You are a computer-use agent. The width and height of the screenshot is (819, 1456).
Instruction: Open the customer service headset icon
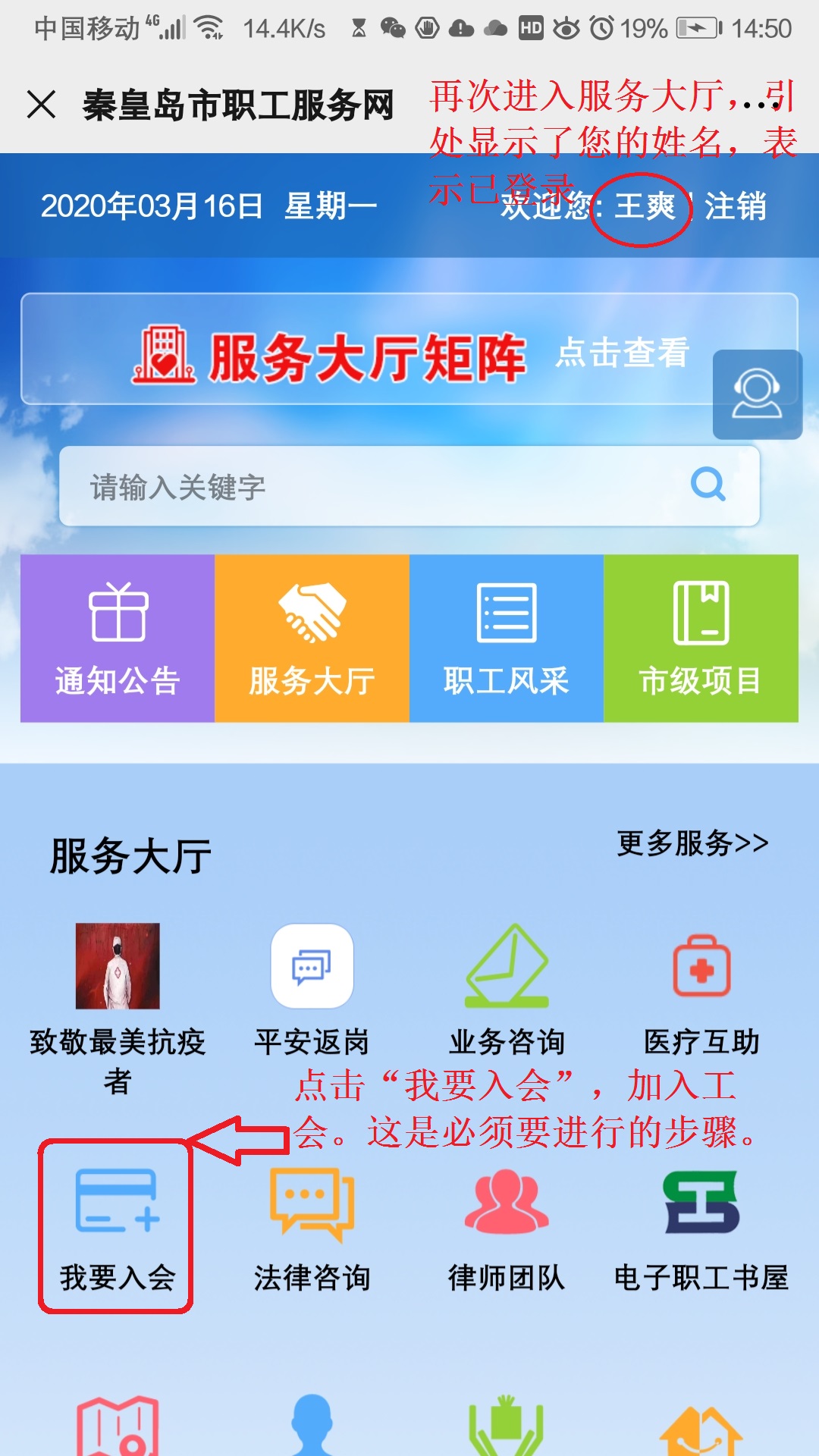tap(757, 394)
